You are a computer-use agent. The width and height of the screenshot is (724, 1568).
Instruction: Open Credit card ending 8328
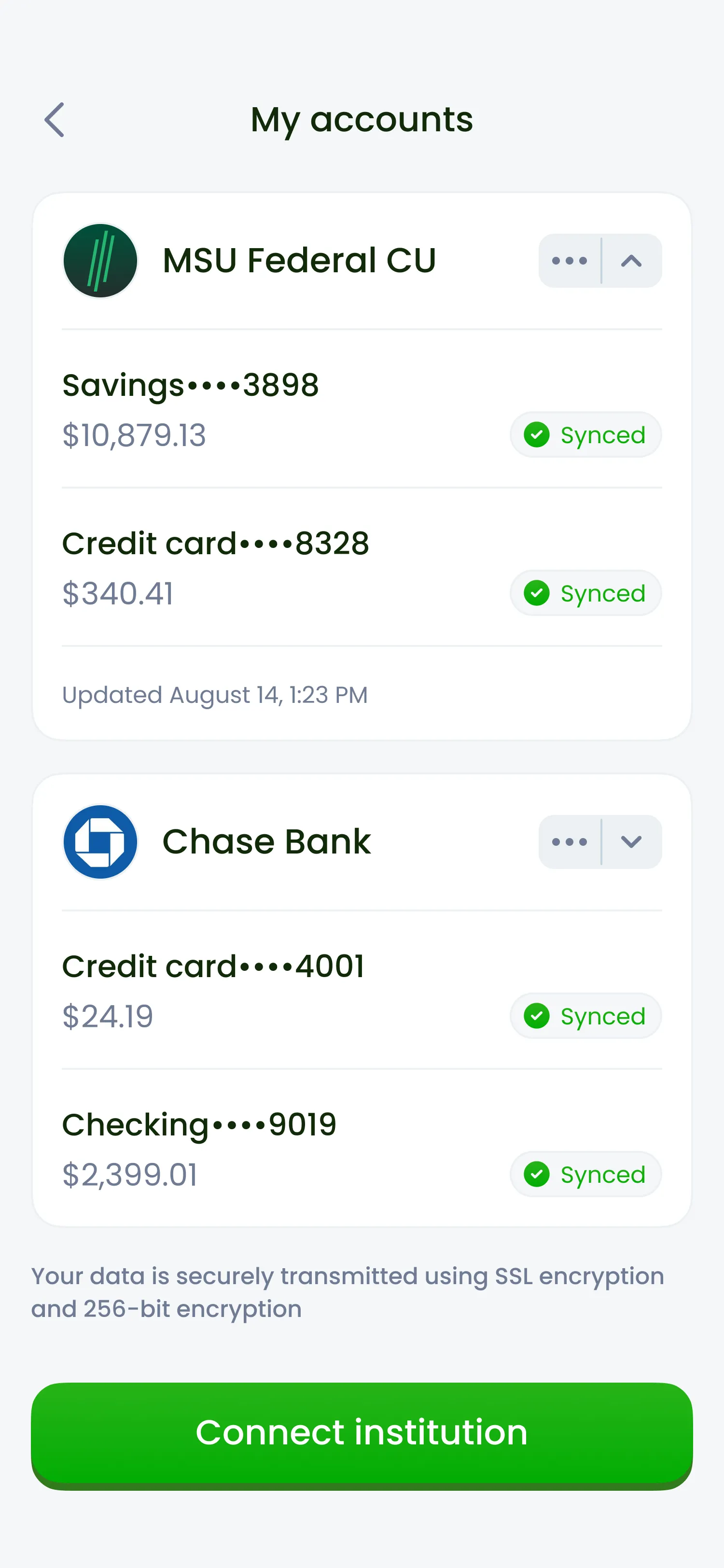(362, 567)
